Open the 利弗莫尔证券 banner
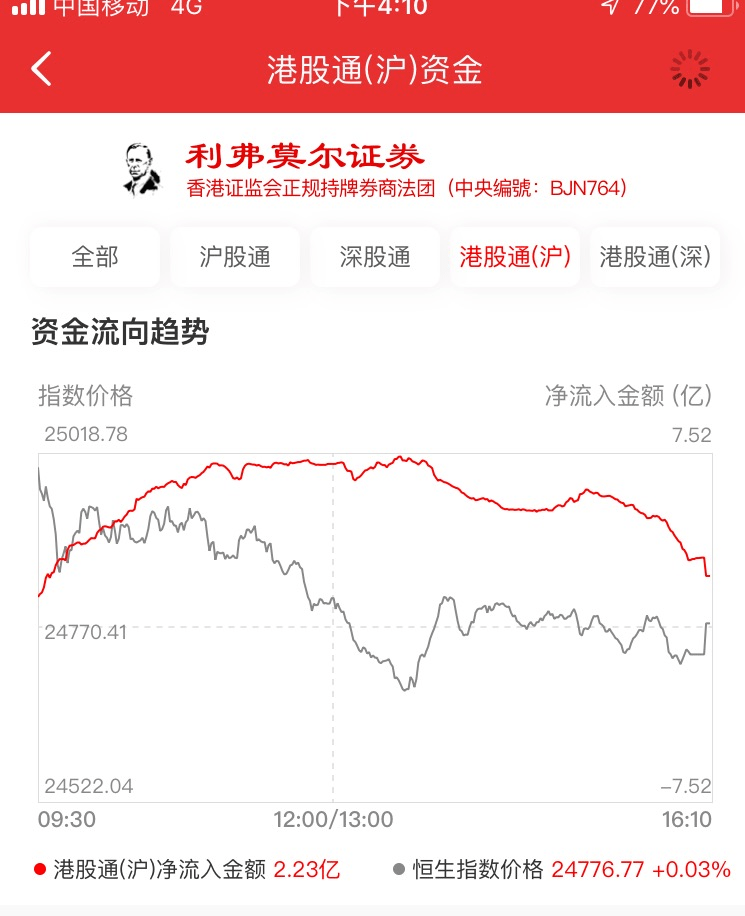 click(375, 169)
